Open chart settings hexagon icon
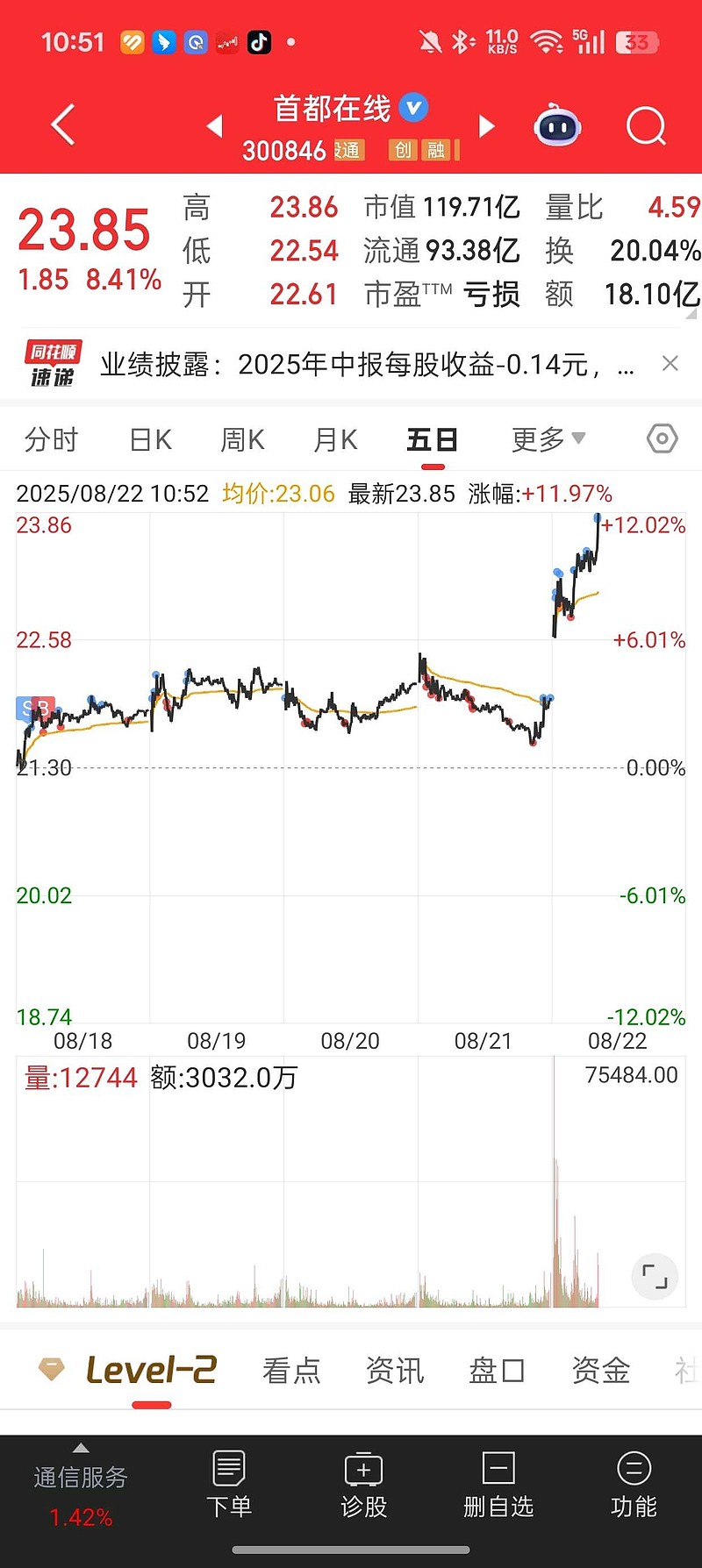Image resolution: width=702 pixels, height=1568 pixels. tap(662, 438)
